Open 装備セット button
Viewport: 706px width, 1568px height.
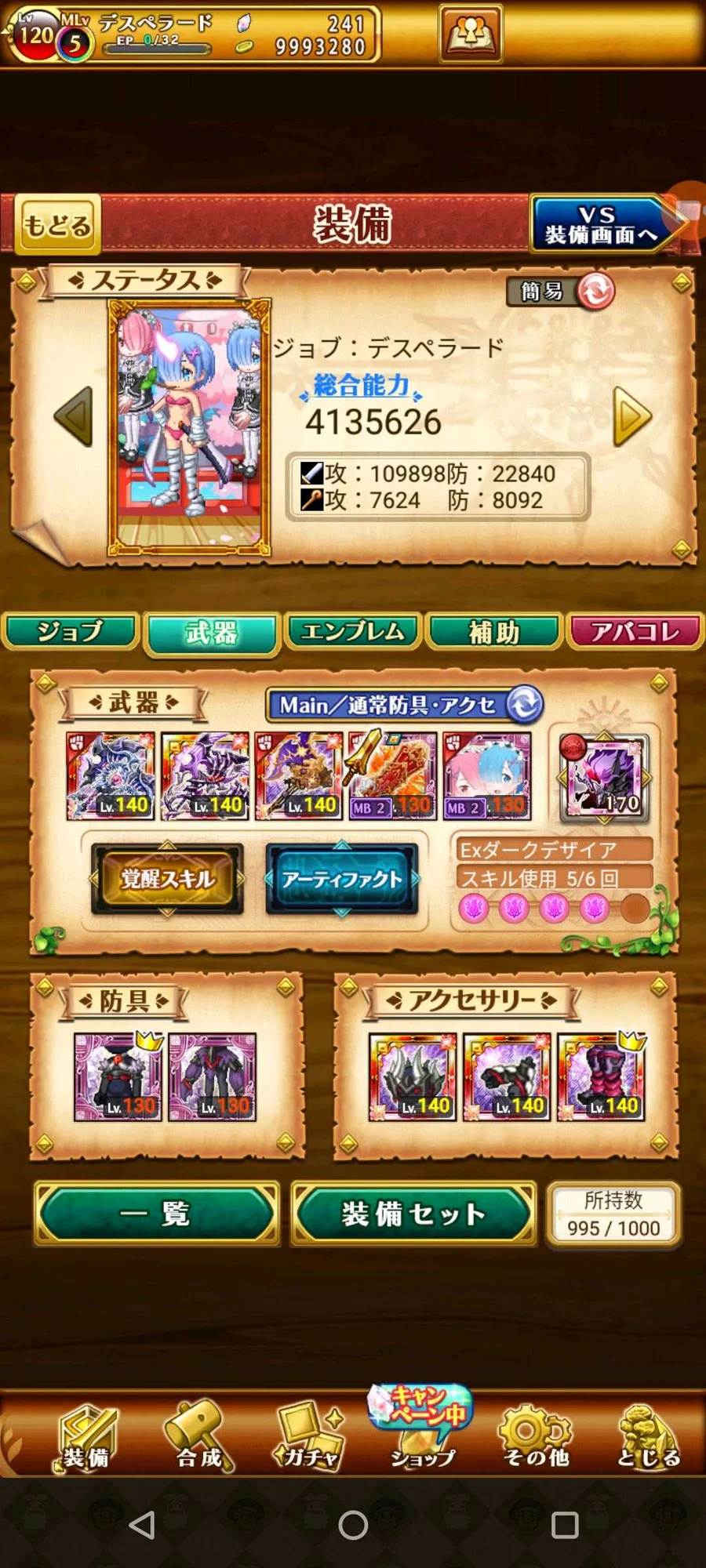(413, 1214)
